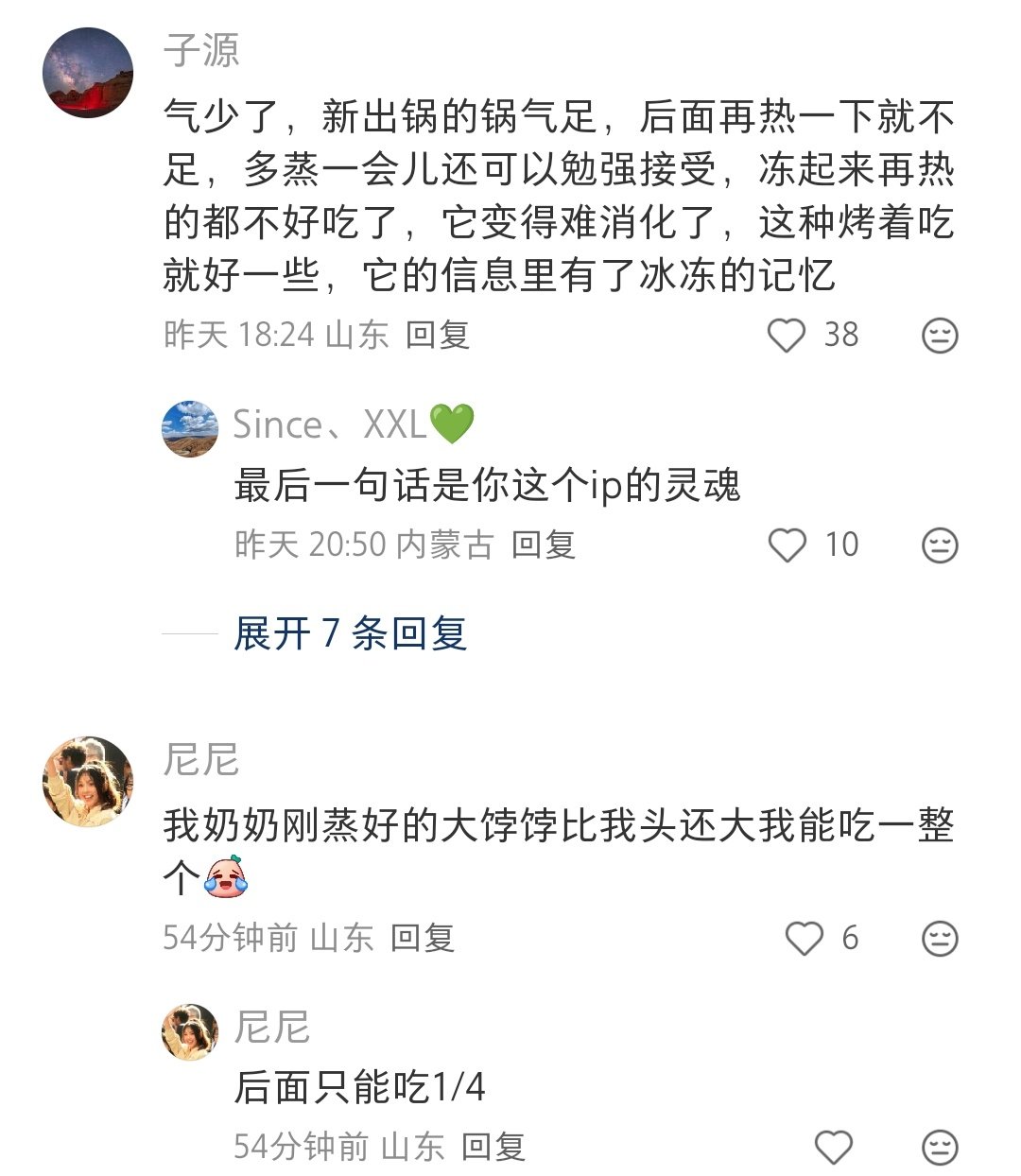Reply to 后面只能吃1/4
The width and height of the screenshot is (1021, 1176).
coord(493,1148)
